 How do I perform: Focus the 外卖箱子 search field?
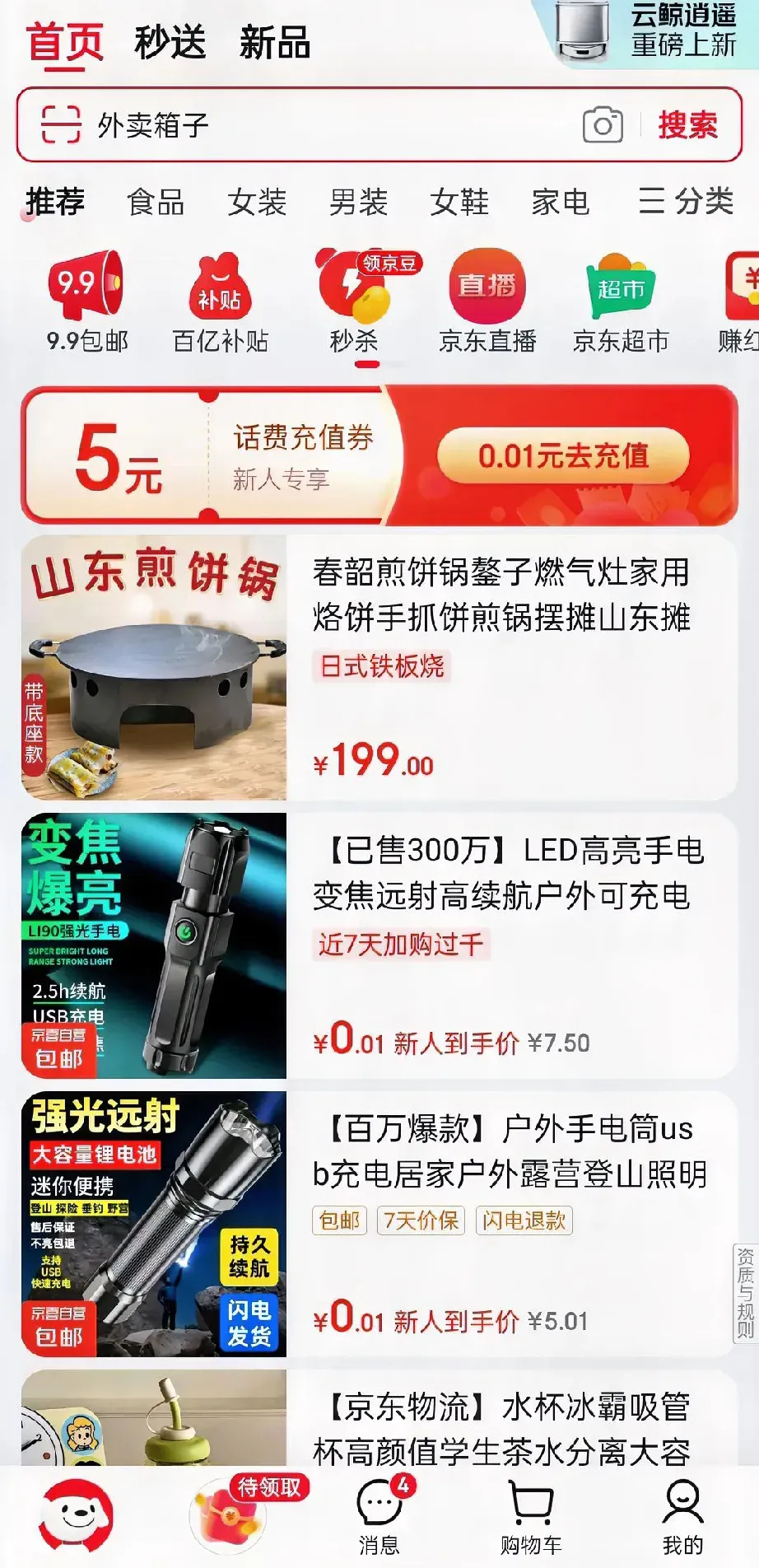pyautogui.click(x=329, y=125)
